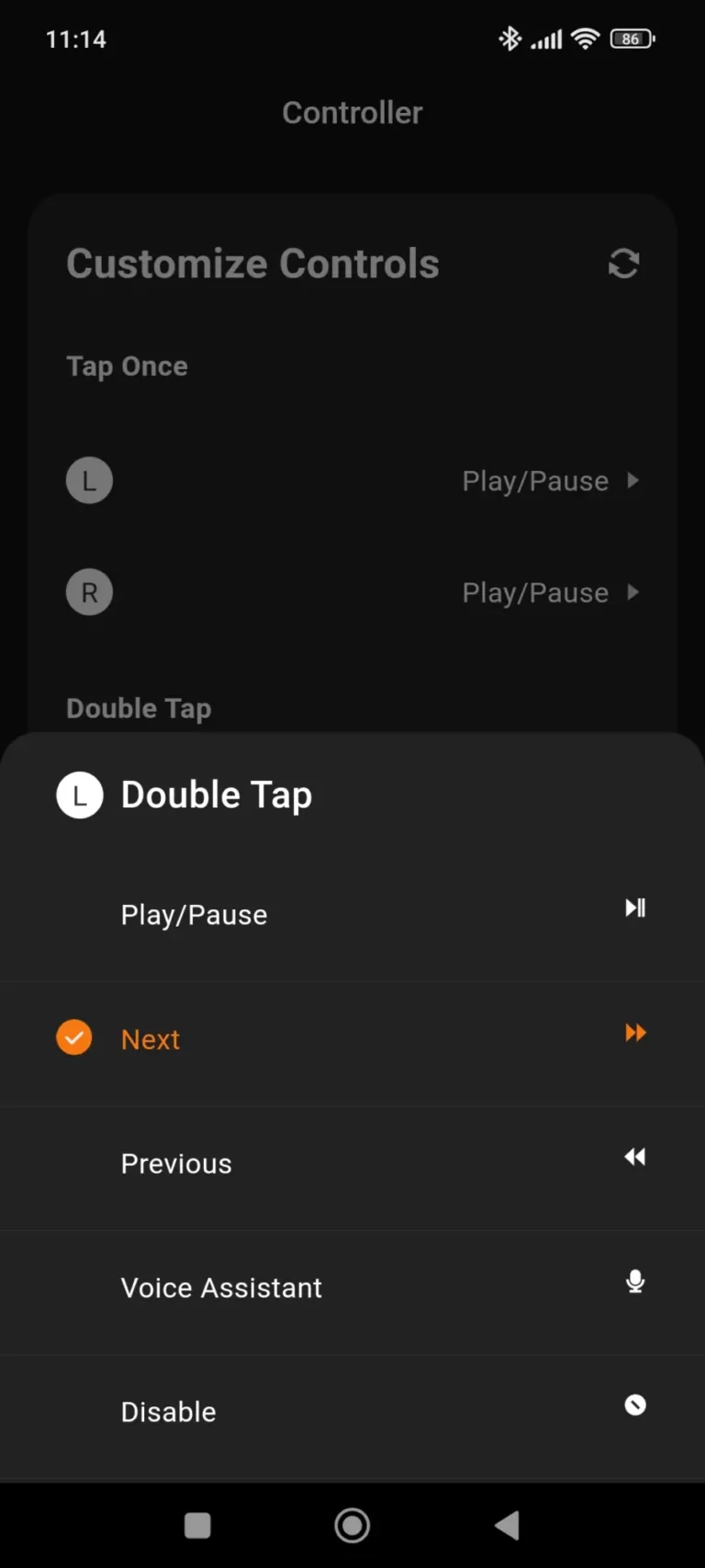Image resolution: width=705 pixels, height=1568 pixels.
Task: Expand Play/Pause options for left earbud Tap Once
Action: click(x=551, y=480)
